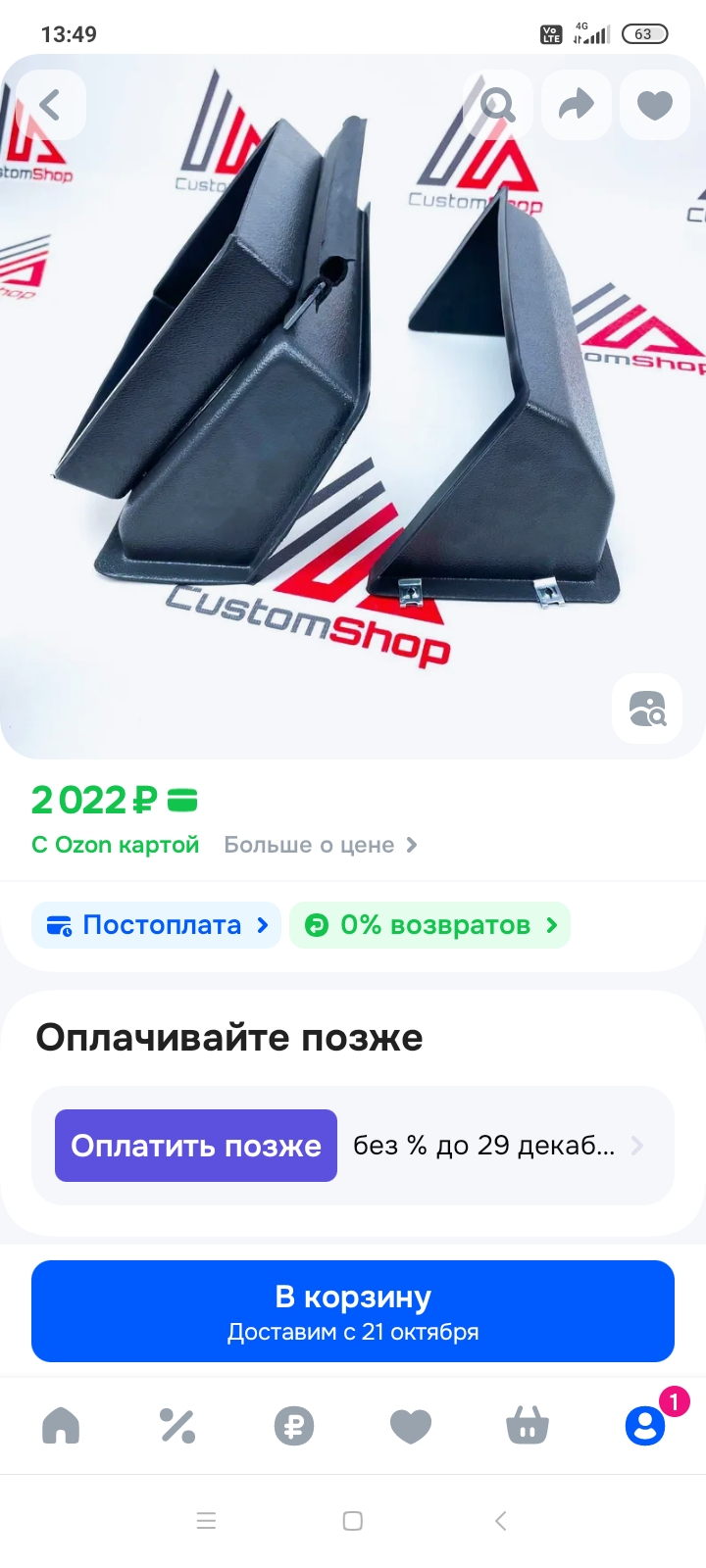Image resolution: width=706 pixels, height=1568 pixels.
Task: Open search from the magnifier icon
Action: [x=498, y=105]
